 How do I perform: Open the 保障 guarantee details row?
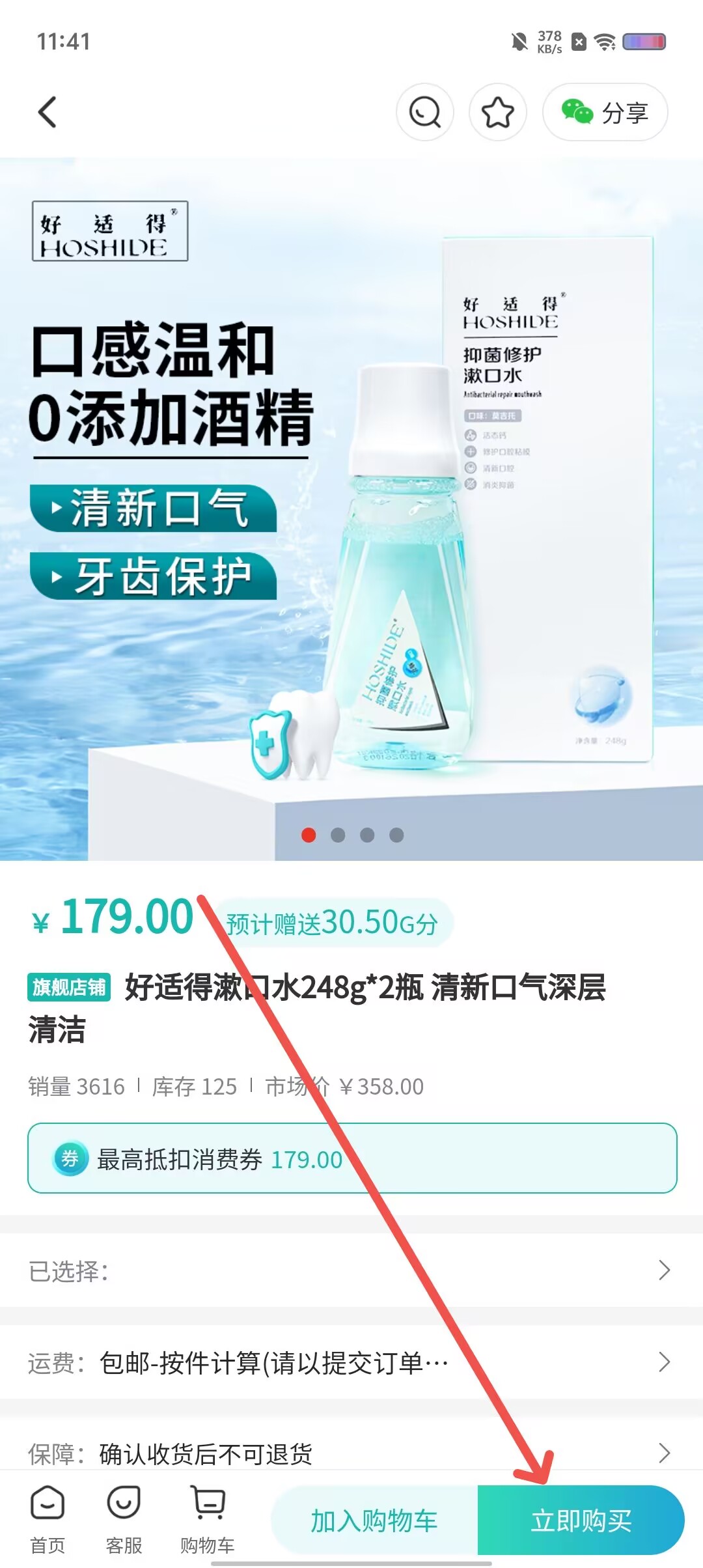tap(351, 1453)
